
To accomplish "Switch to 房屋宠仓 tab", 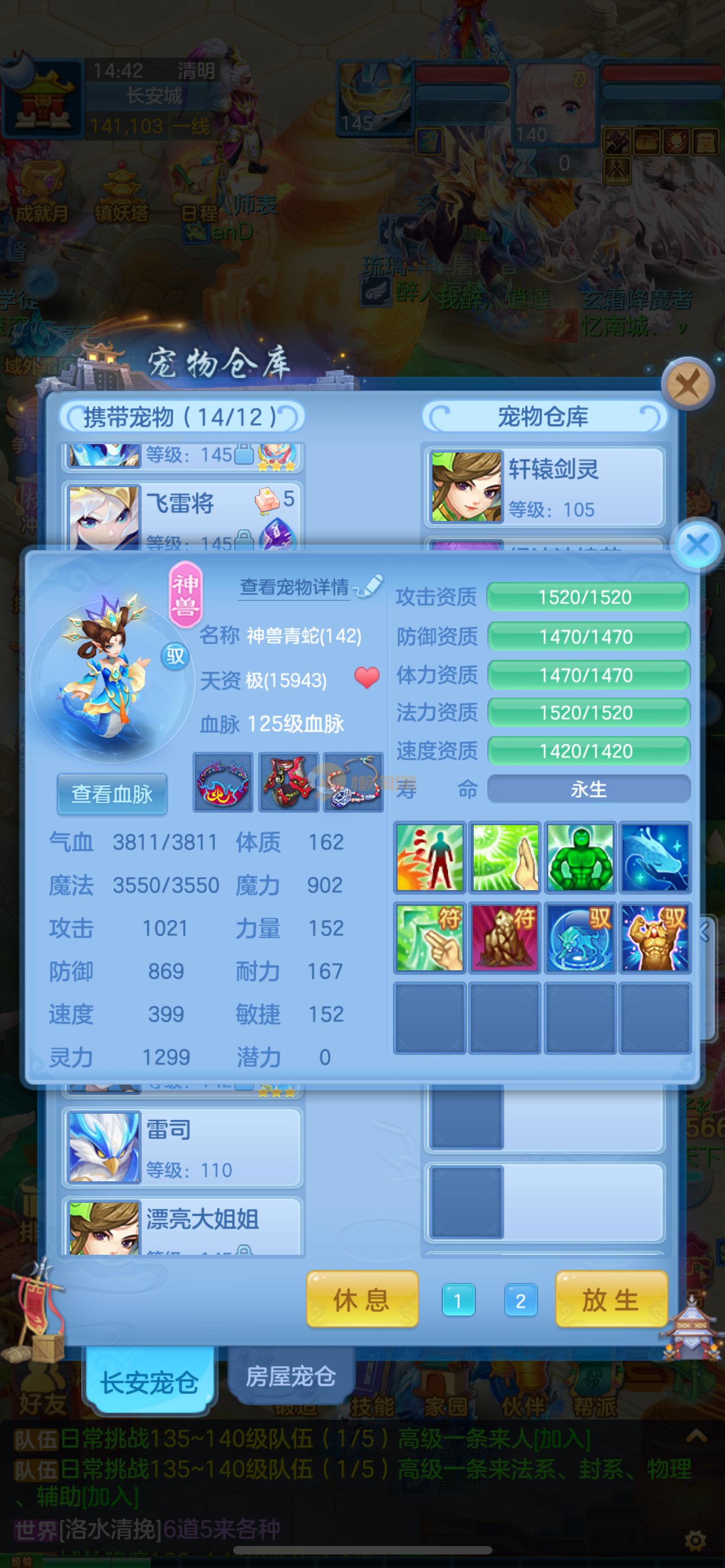I will coord(290,1376).
